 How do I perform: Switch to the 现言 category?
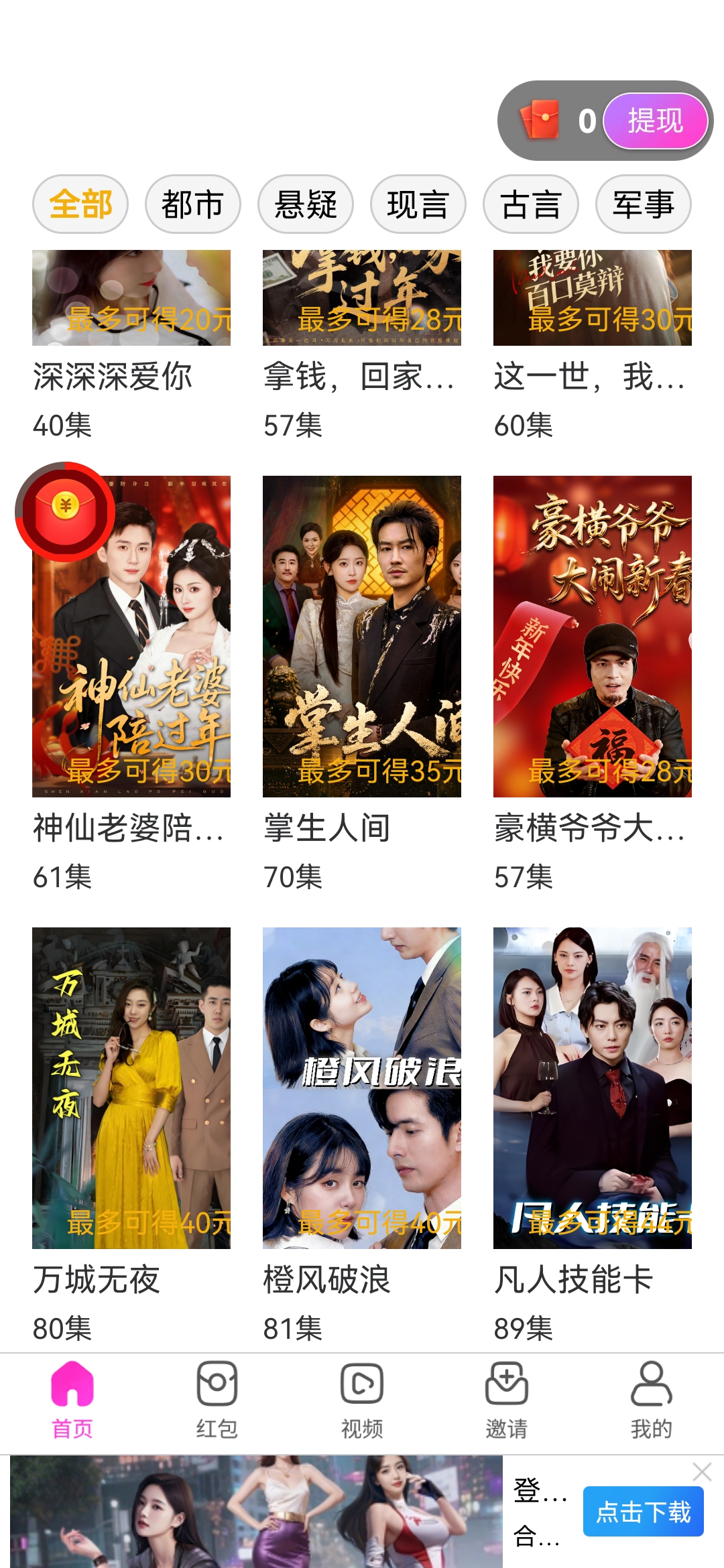coord(418,204)
